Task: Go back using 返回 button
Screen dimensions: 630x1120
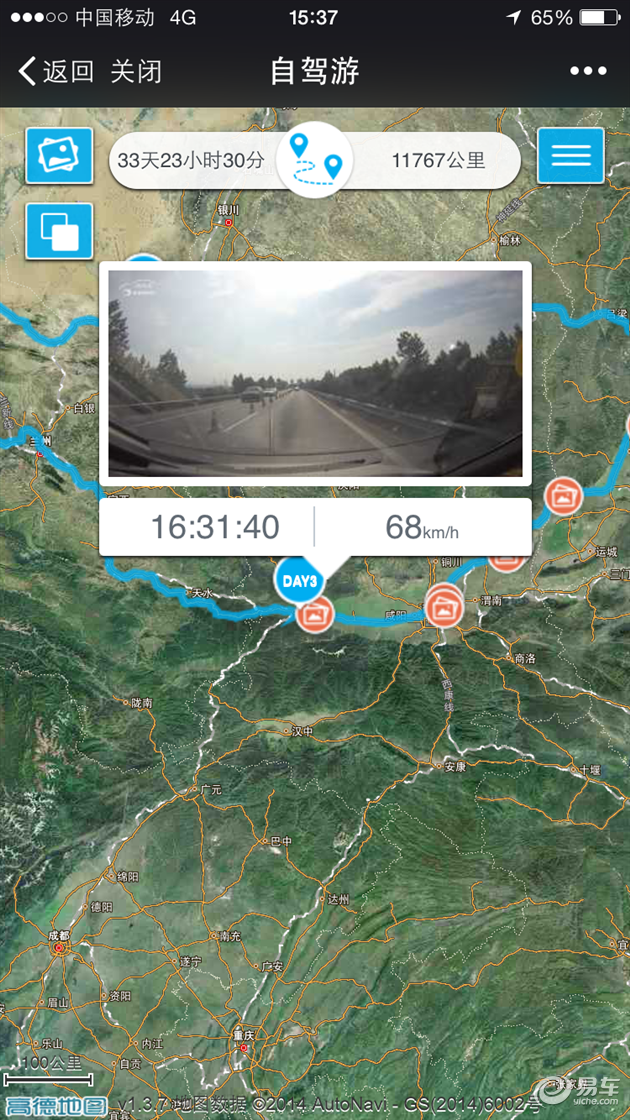Action: 56,71
